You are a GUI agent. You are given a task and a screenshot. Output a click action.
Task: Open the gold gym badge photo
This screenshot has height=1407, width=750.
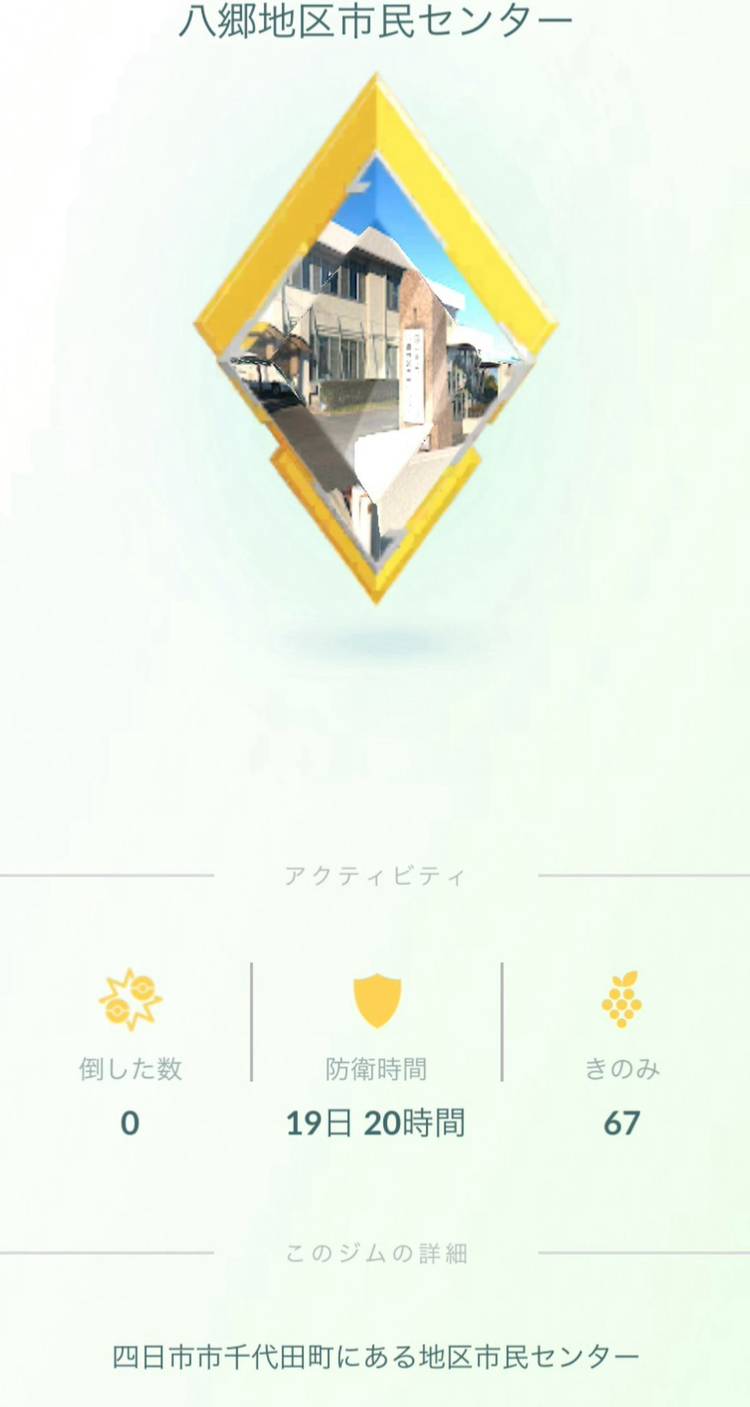374,340
